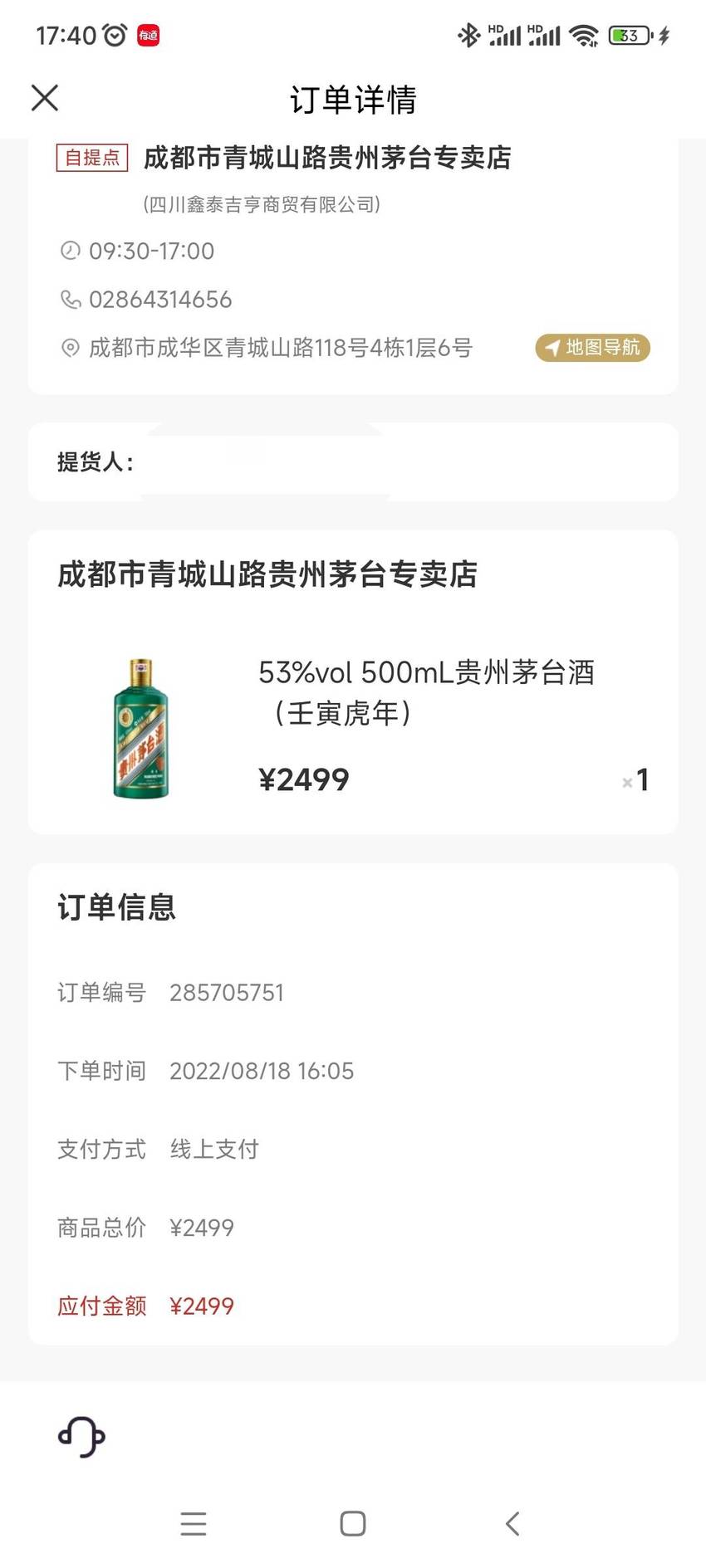Go back using system back button
Image resolution: width=706 pixels, height=1568 pixels.
(512, 1523)
